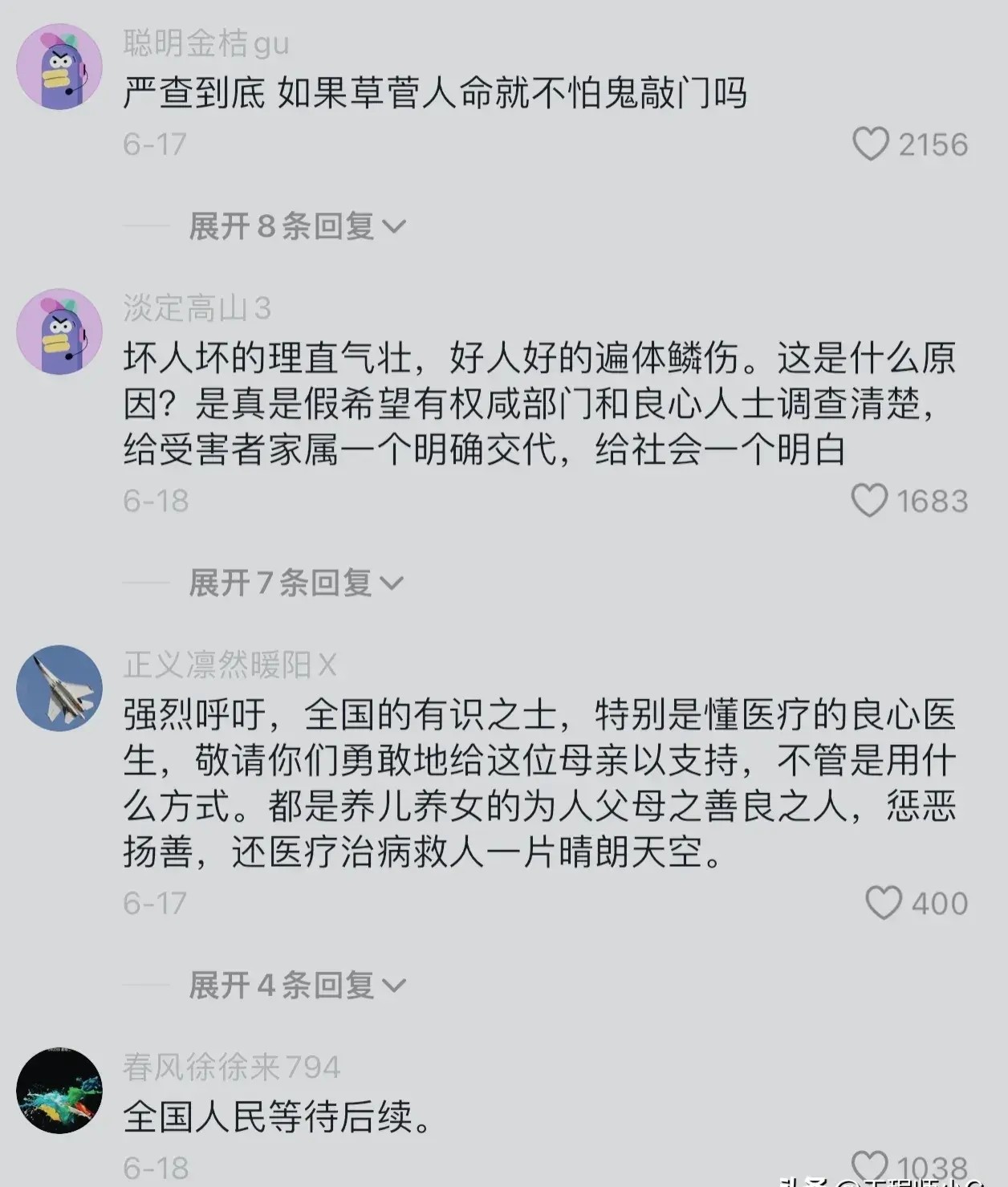
Task: Expand the 8 replies under 聪明金桔gu's comment
Action: pos(297,226)
